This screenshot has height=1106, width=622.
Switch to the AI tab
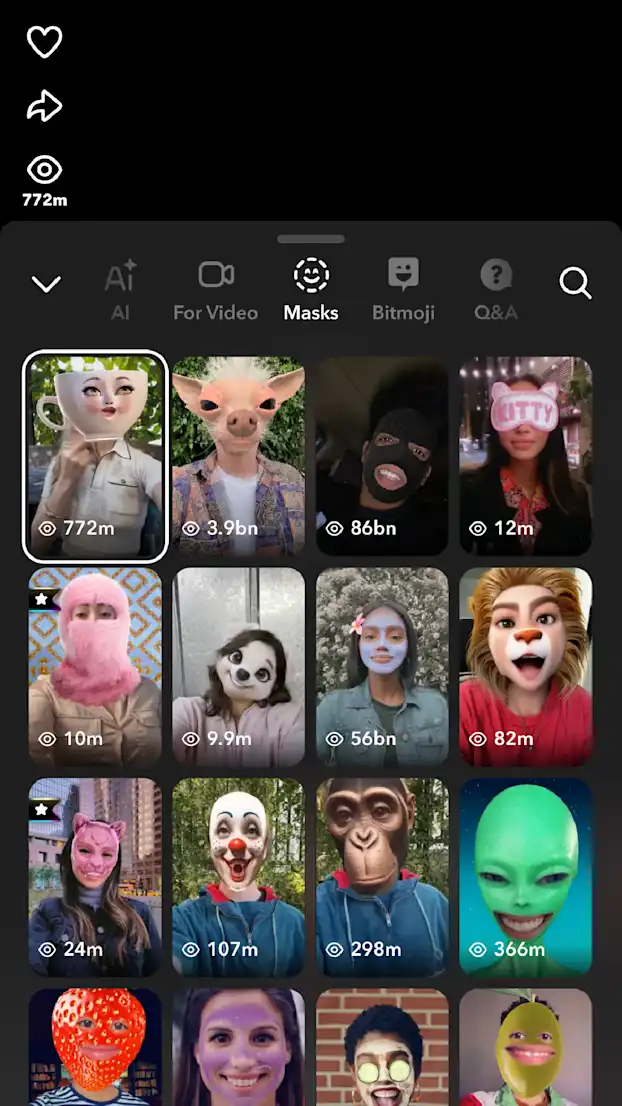(x=120, y=290)
